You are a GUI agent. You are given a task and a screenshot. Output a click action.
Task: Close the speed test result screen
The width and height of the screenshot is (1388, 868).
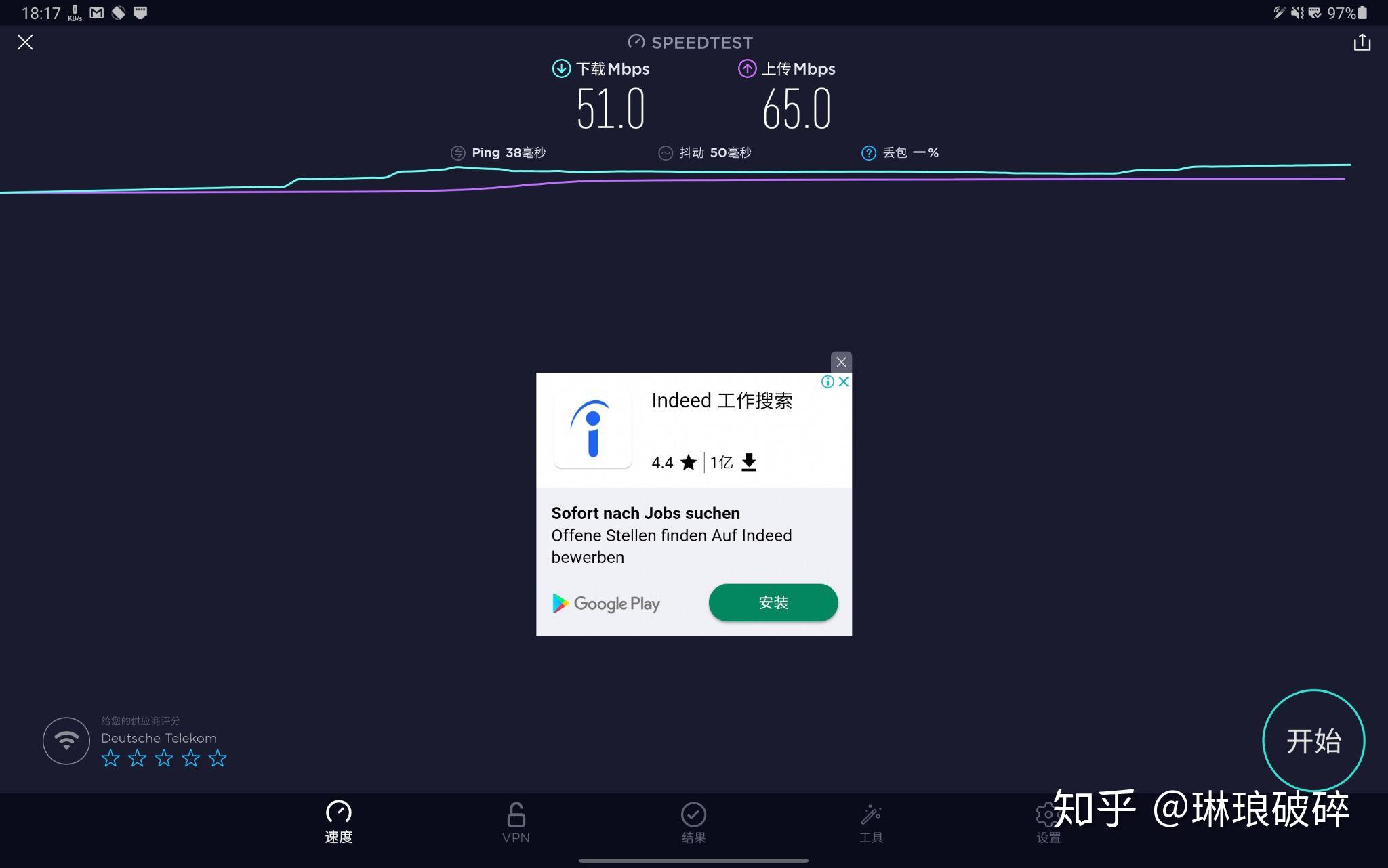tap(25, 43)
